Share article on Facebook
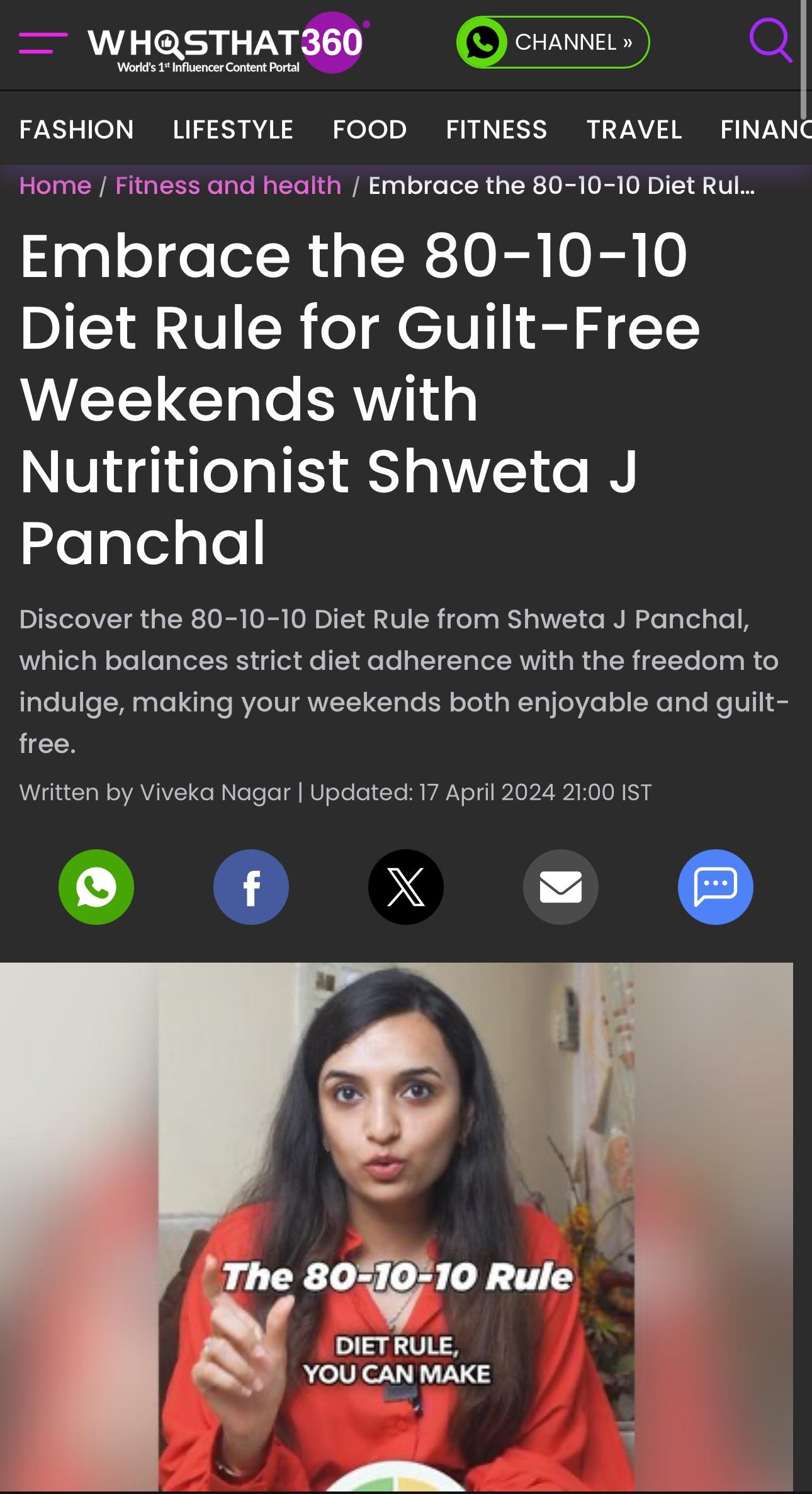The width and height of the screenshot is (812, 1494). point(251,887)
